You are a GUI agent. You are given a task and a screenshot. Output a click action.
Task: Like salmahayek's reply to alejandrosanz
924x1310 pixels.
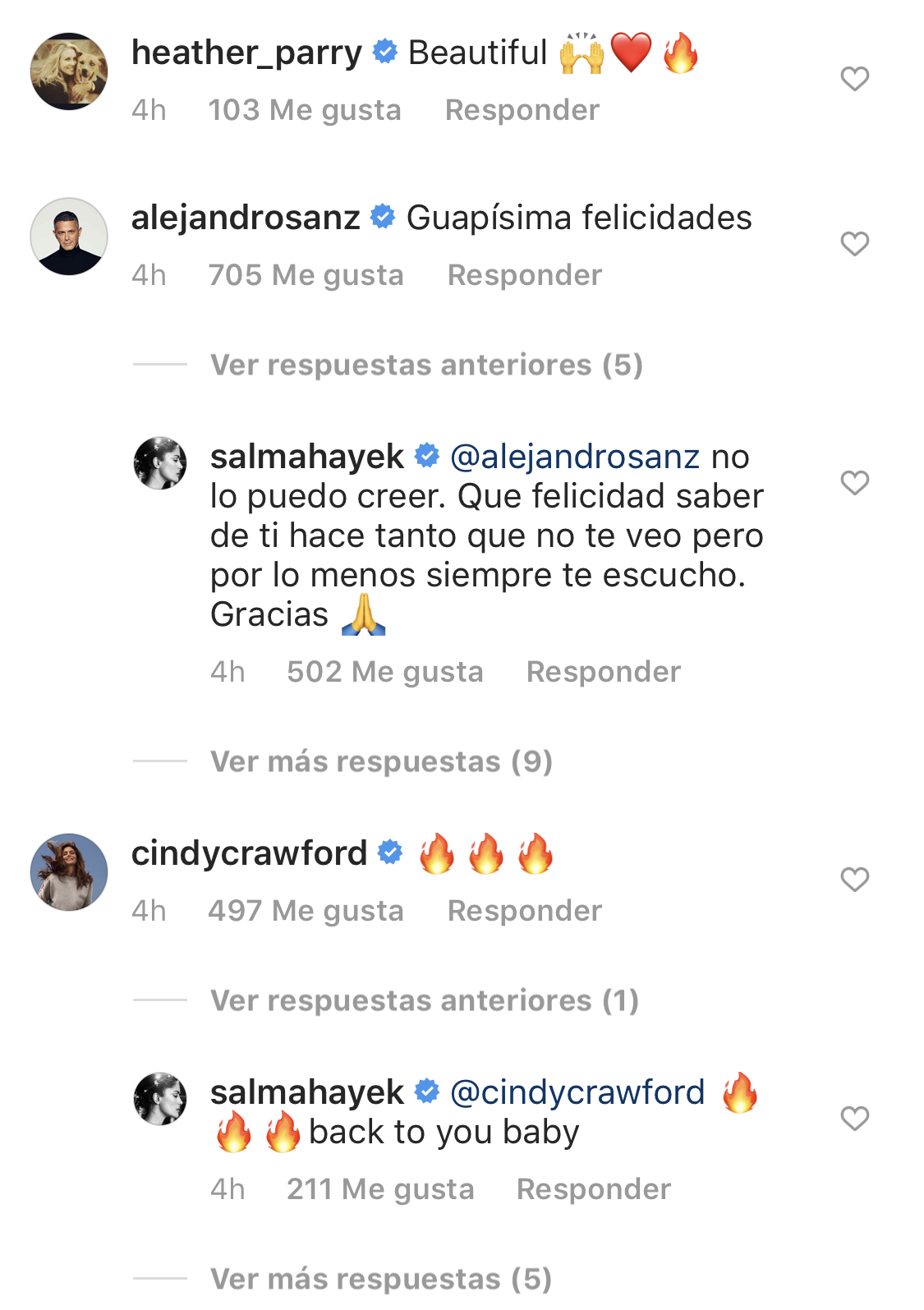[854, 483]
